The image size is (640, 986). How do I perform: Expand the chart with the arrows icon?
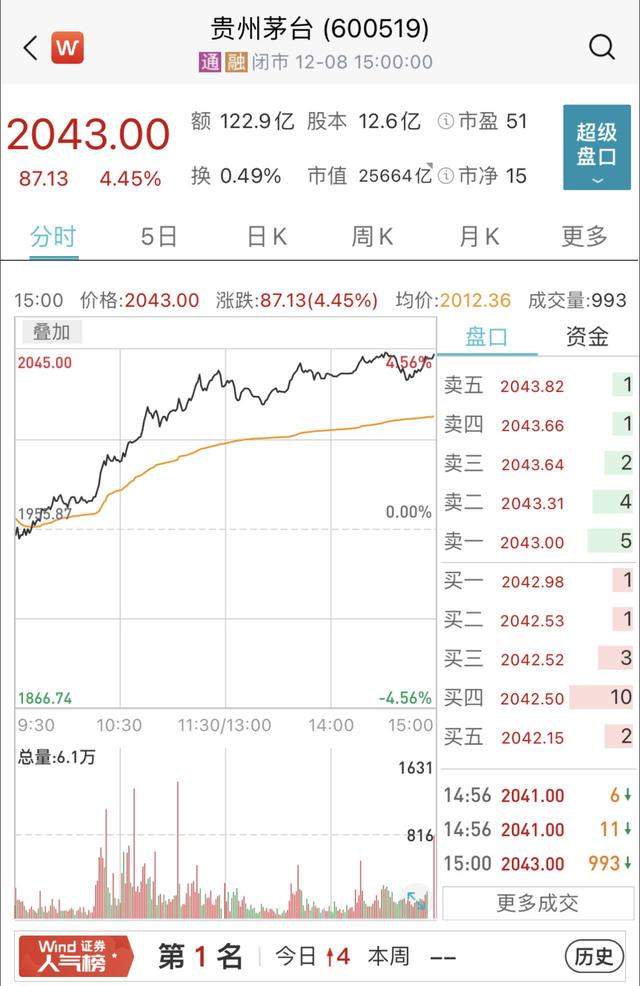click(x=416, y=900)
